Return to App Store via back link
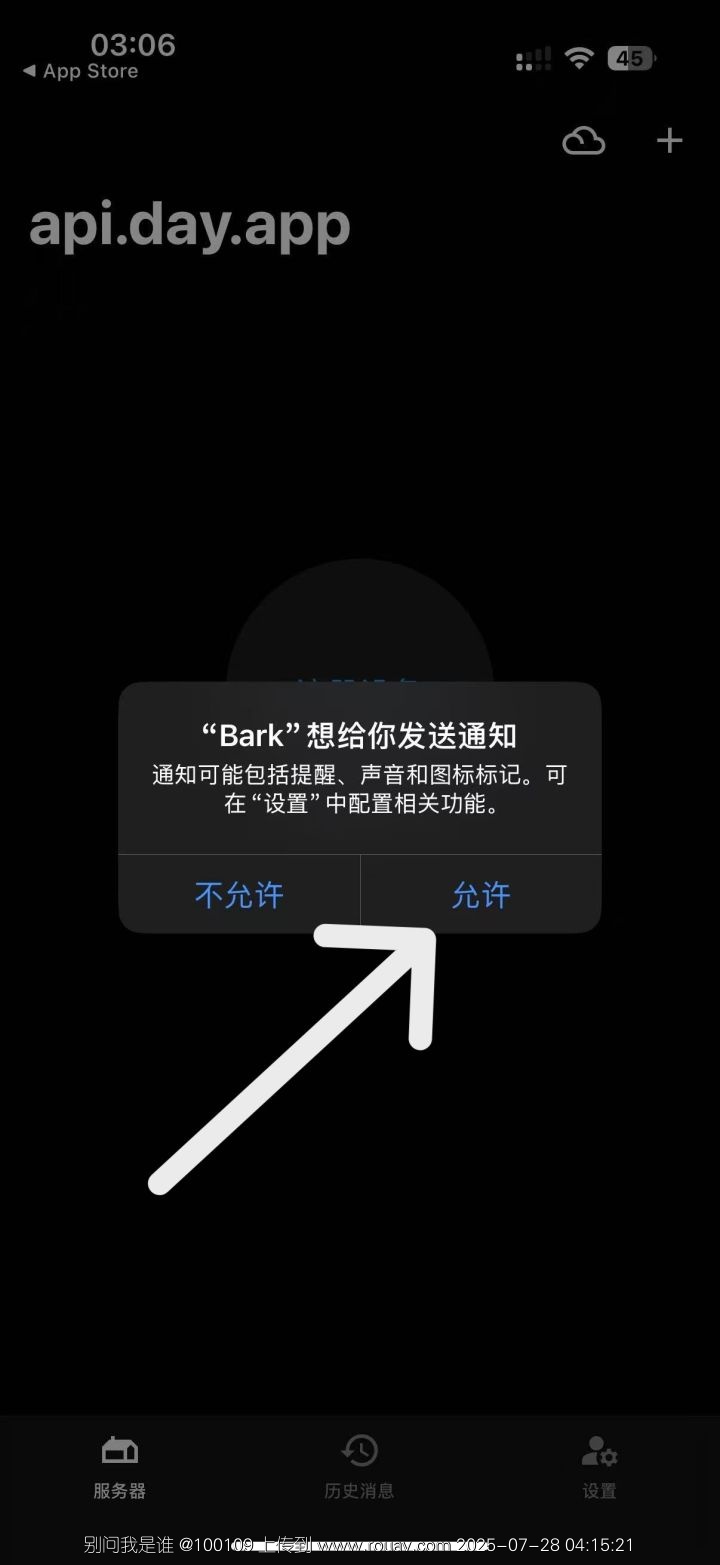The image size is (720, 1565). click(x=80, y=71)
